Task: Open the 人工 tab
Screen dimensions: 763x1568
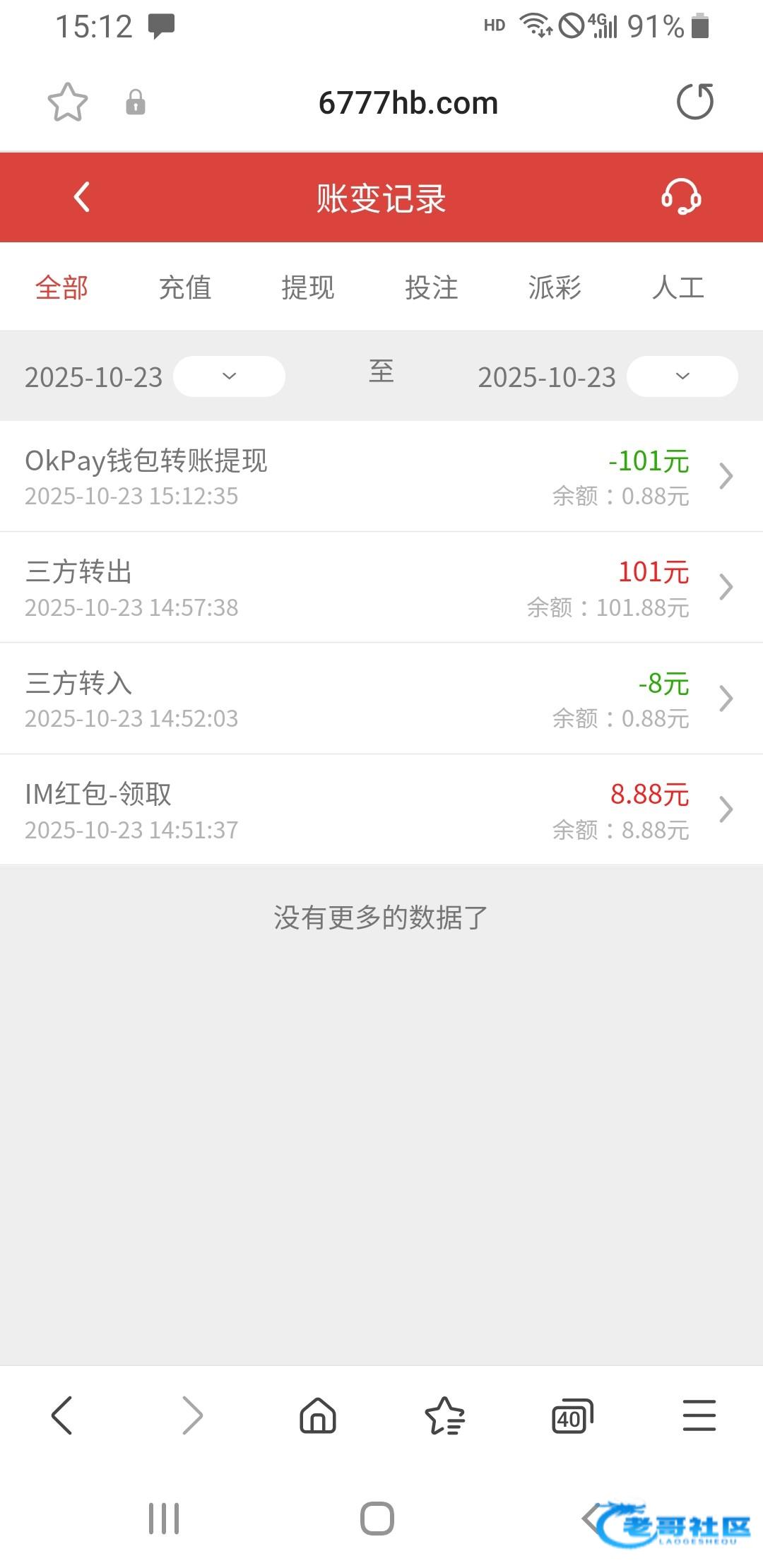Action: 678,287
